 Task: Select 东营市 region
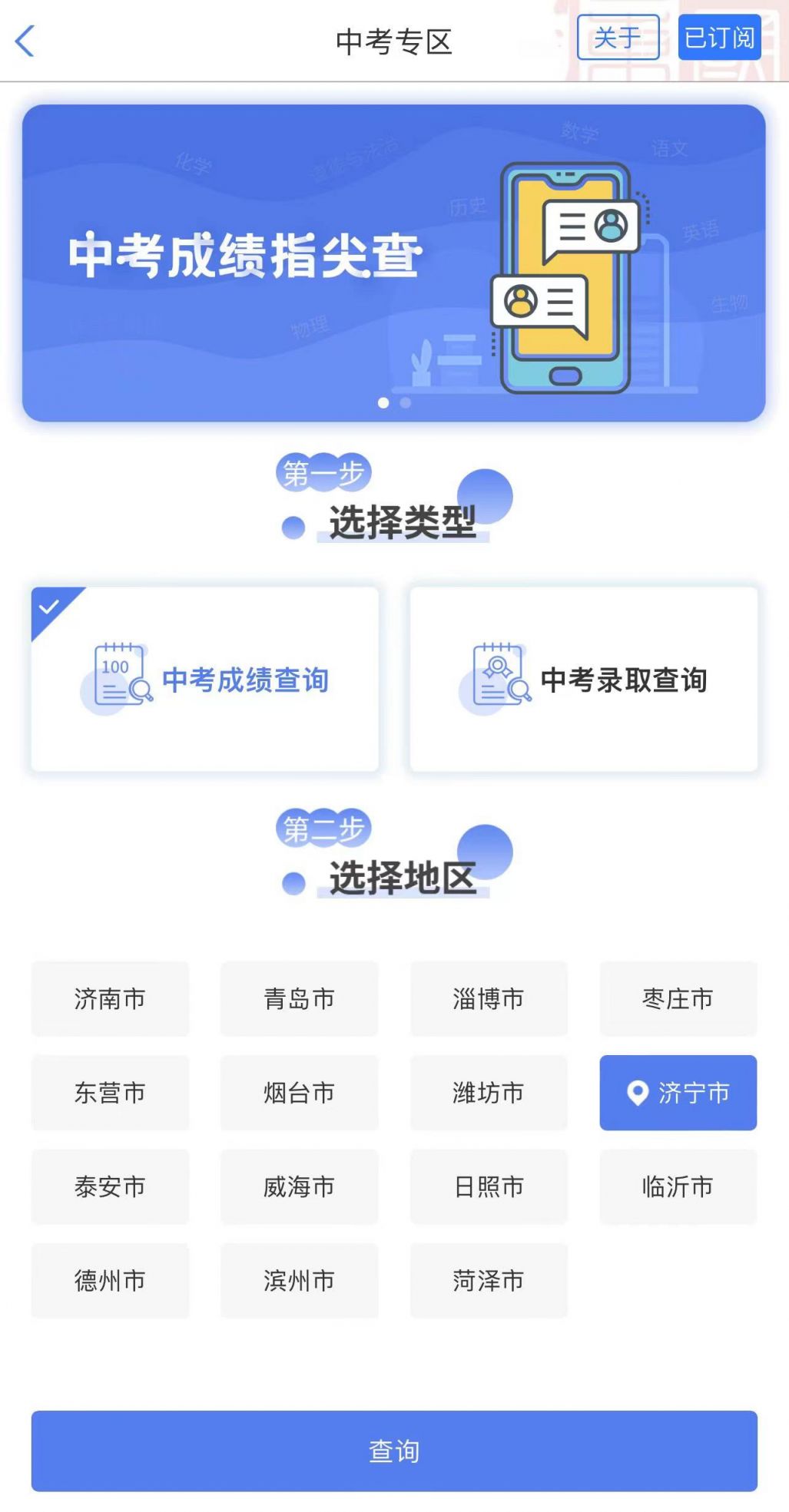pyautogui.click(x=110, y=1093)
